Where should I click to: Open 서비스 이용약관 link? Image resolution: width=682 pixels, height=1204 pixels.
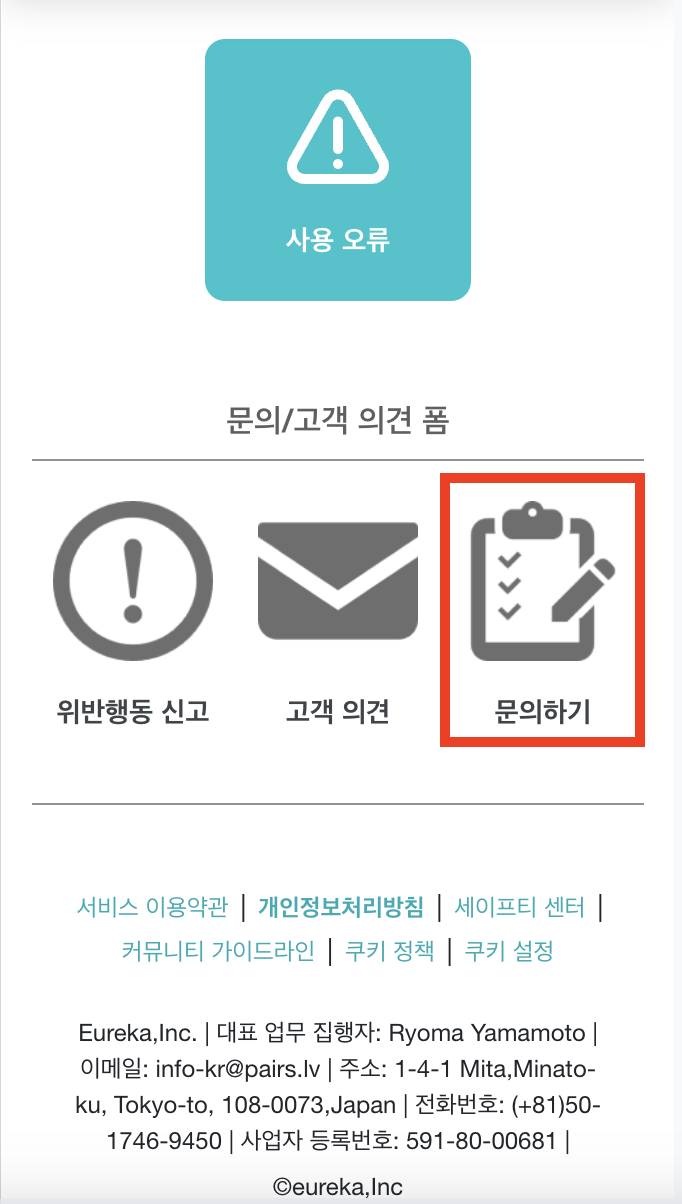(x=152, y=907)
